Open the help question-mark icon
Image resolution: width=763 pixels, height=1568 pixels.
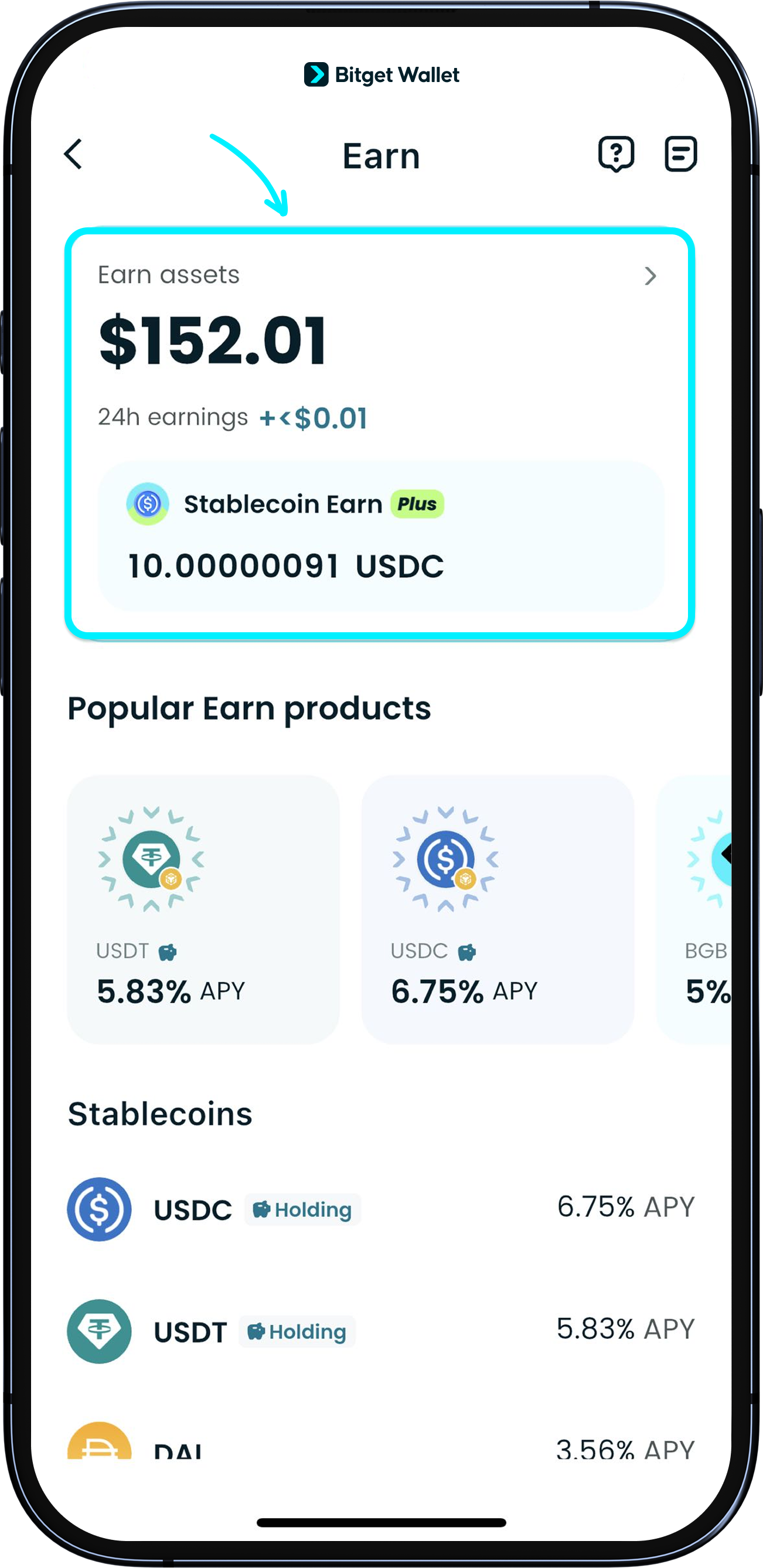tap(616, 154)
